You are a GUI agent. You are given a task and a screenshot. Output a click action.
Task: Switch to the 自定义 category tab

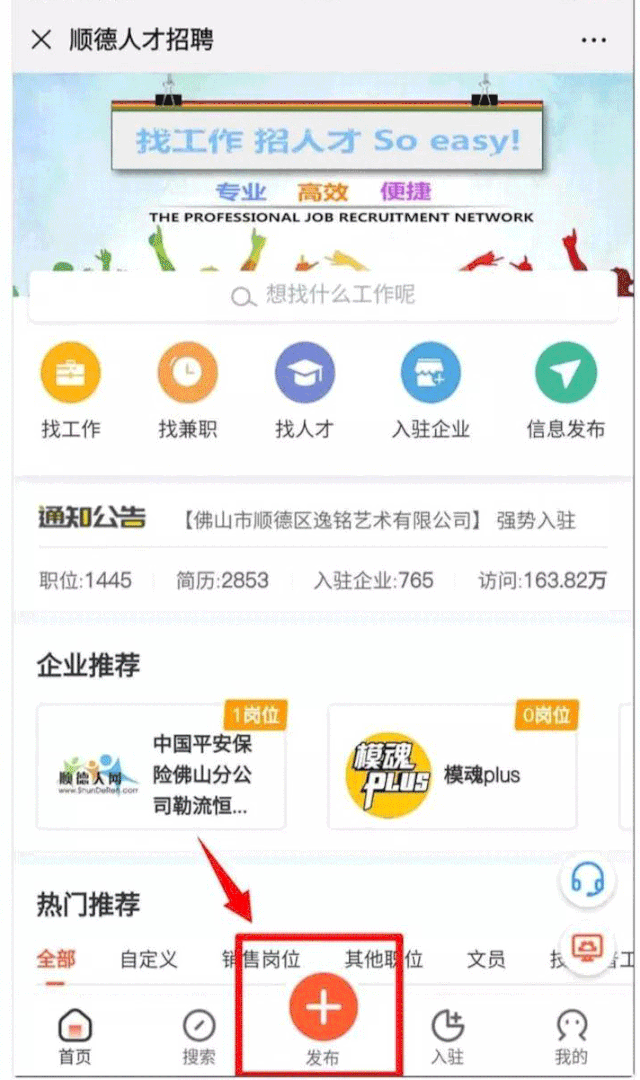[148, 960]
